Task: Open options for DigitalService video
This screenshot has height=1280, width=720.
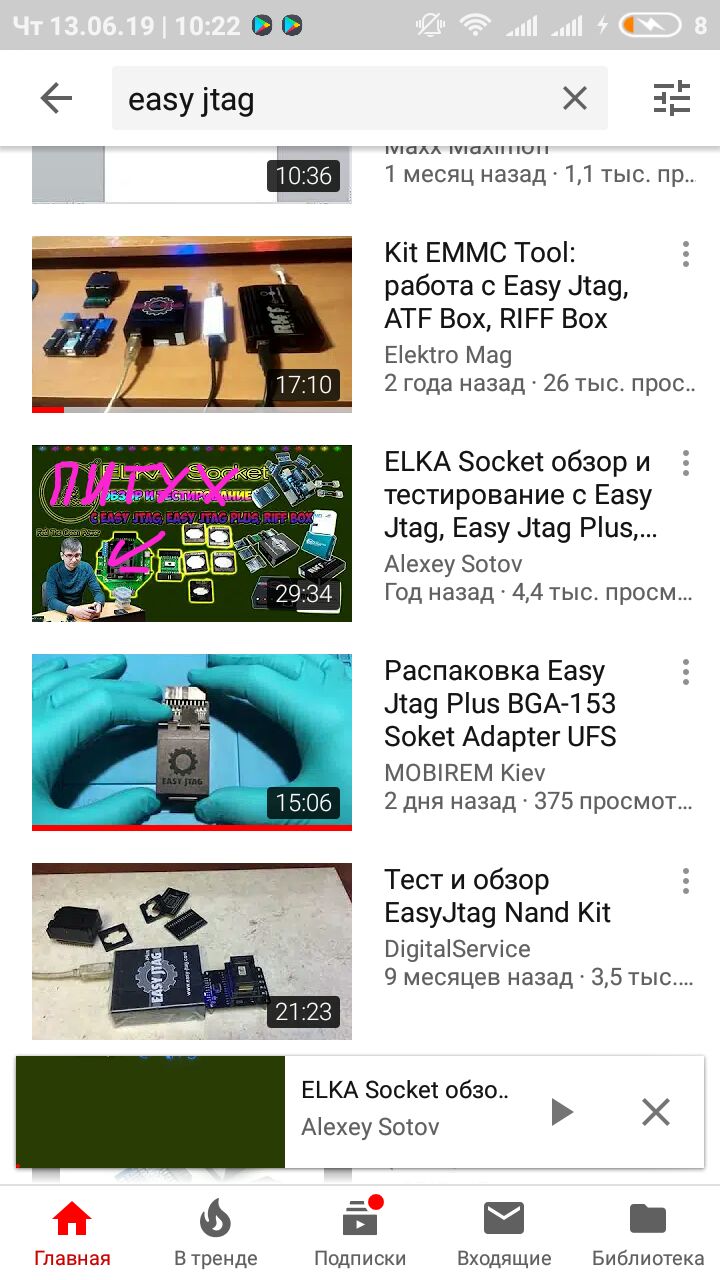Action: (686, 881)
